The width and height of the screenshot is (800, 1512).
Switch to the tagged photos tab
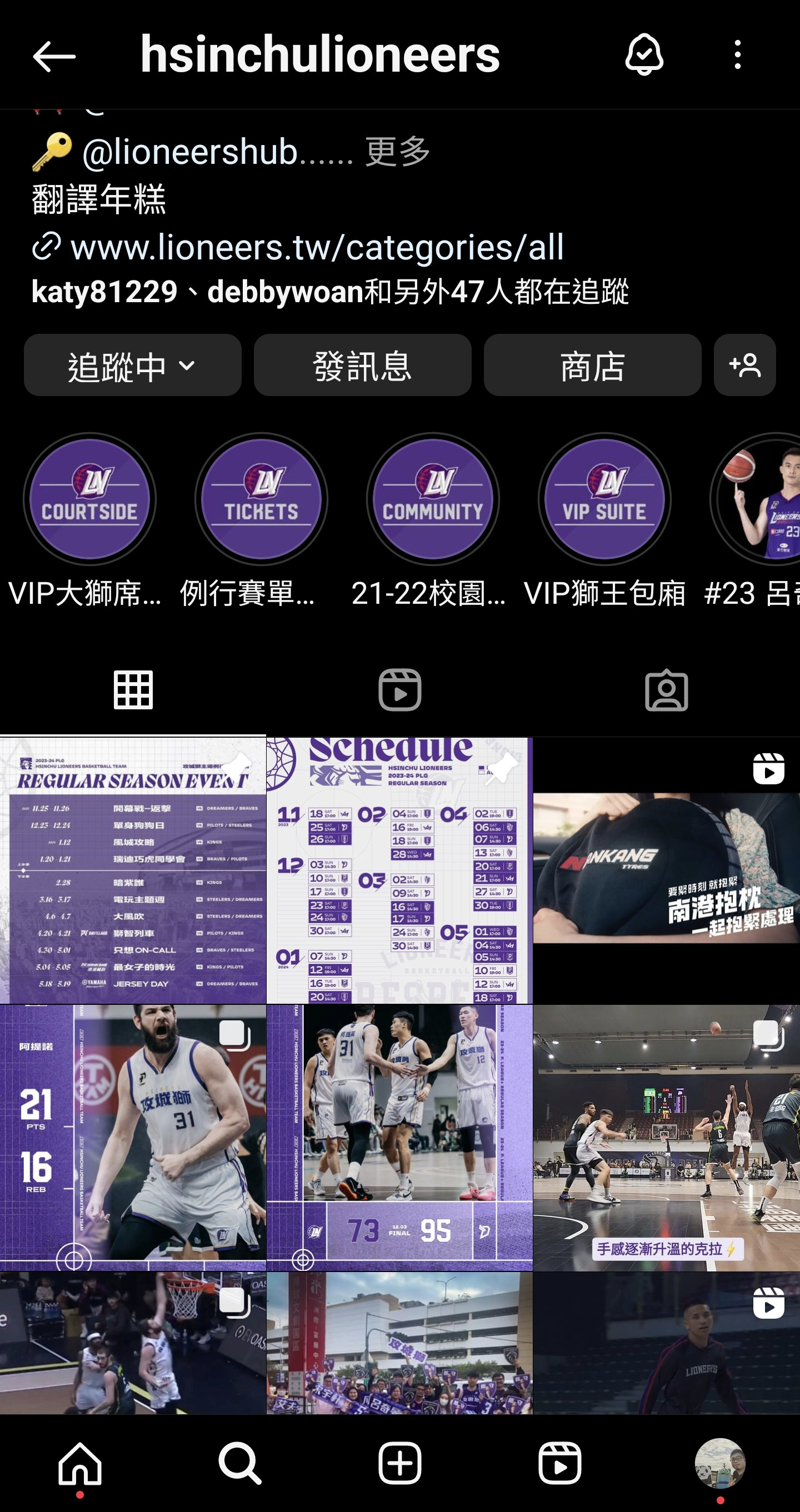666,690
